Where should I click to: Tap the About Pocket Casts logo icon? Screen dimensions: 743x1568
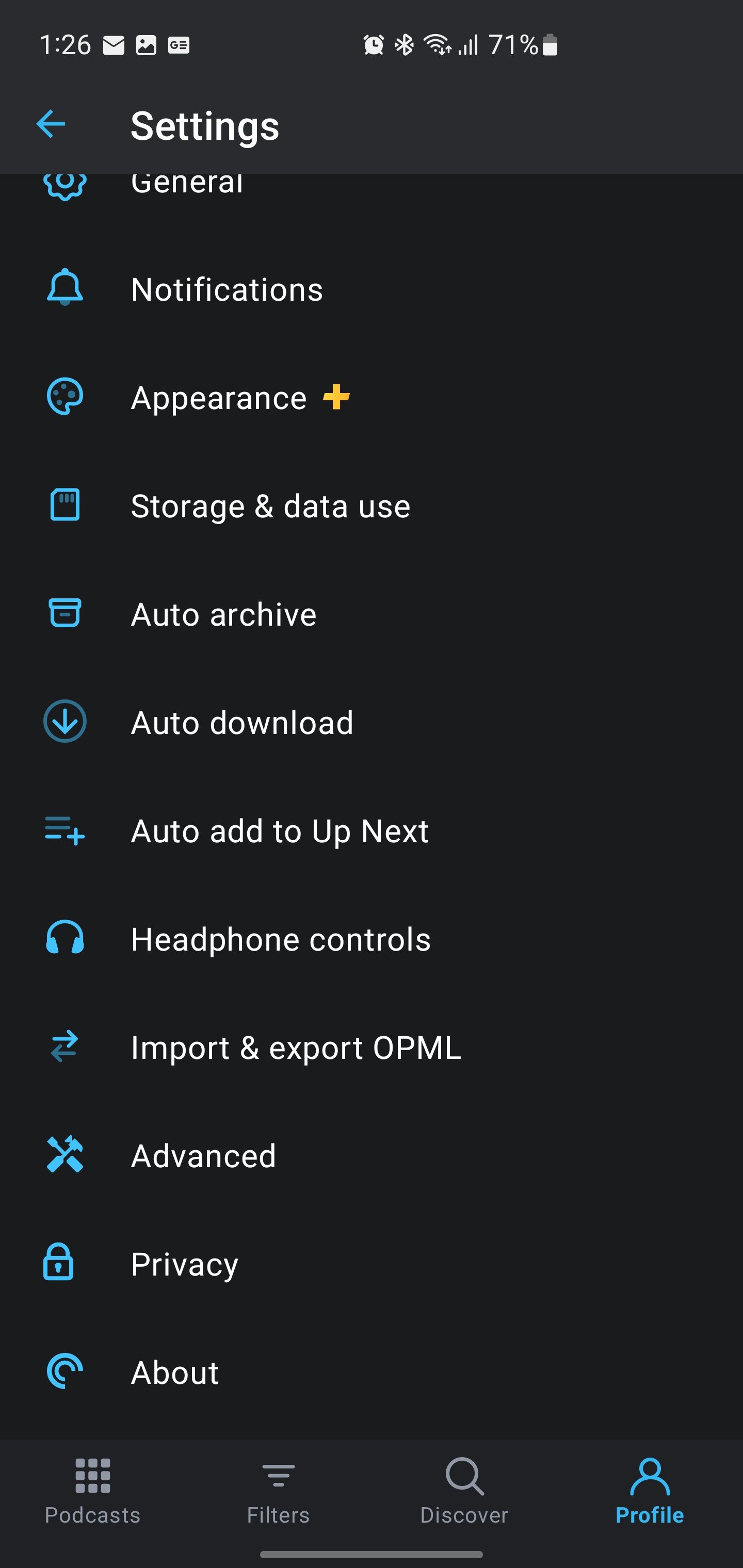coord(64,1372)
